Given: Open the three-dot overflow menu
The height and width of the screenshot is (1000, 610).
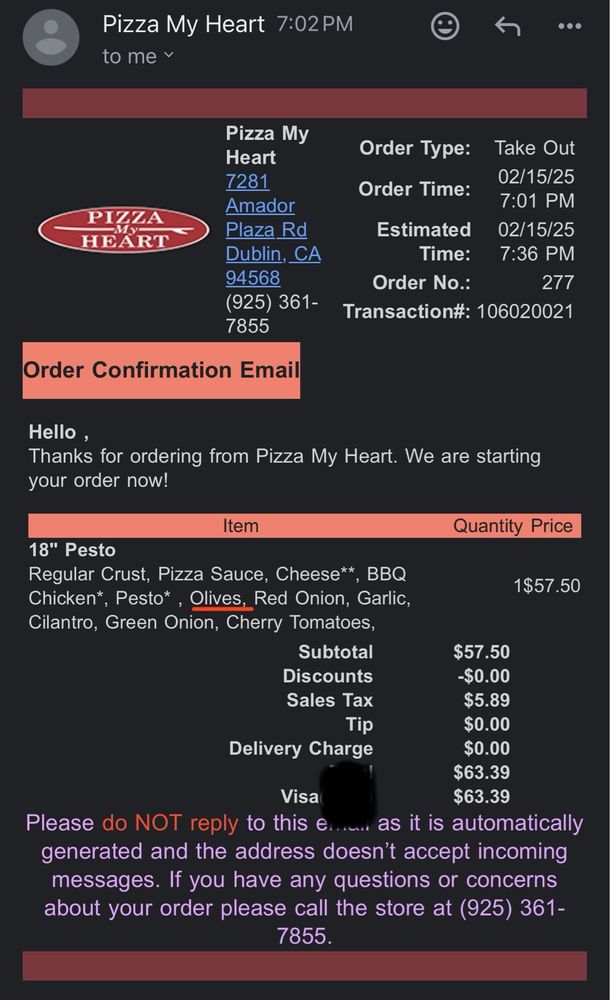Looking at the screenshot, I should [x=570, y=27].
